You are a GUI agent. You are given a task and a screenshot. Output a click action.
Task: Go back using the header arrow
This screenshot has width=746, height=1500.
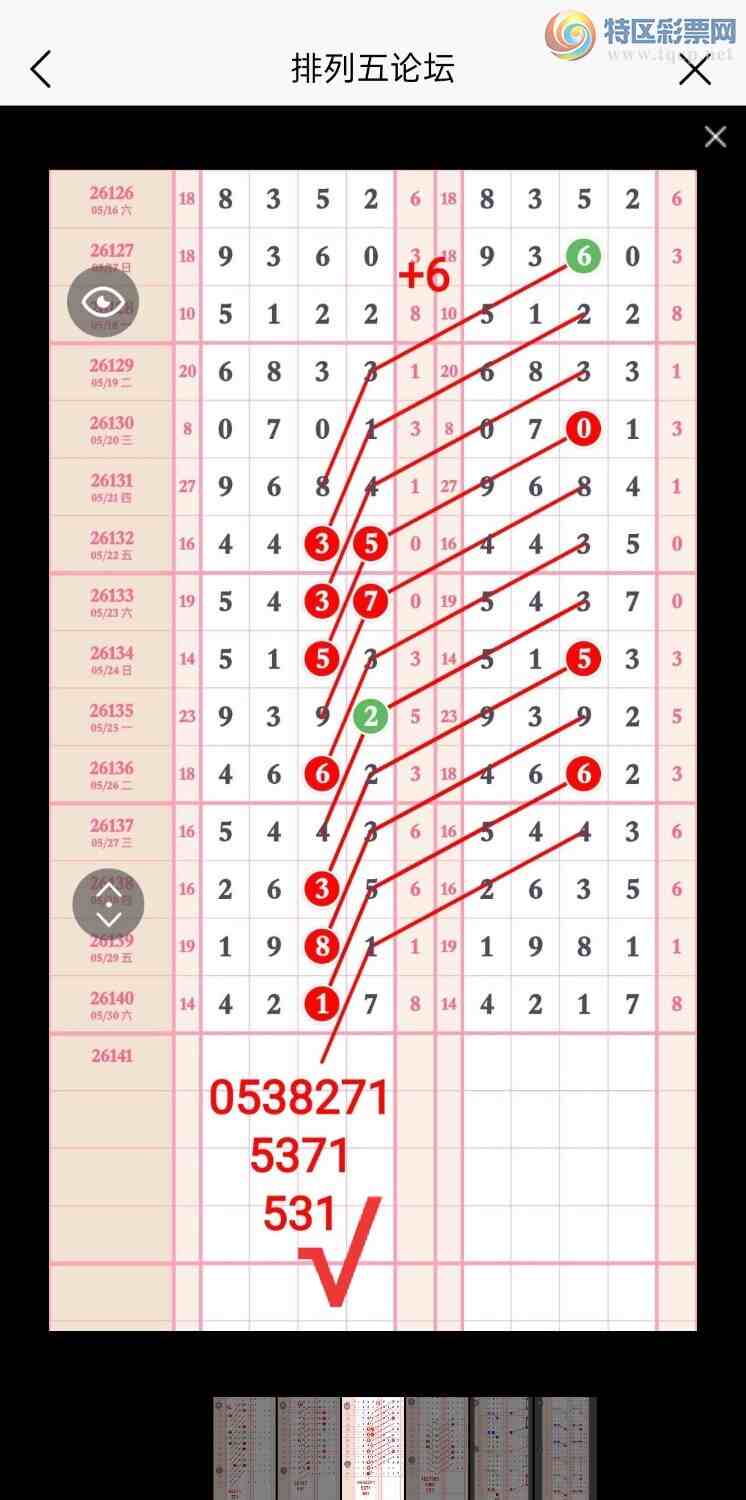[x=40, y=70]
